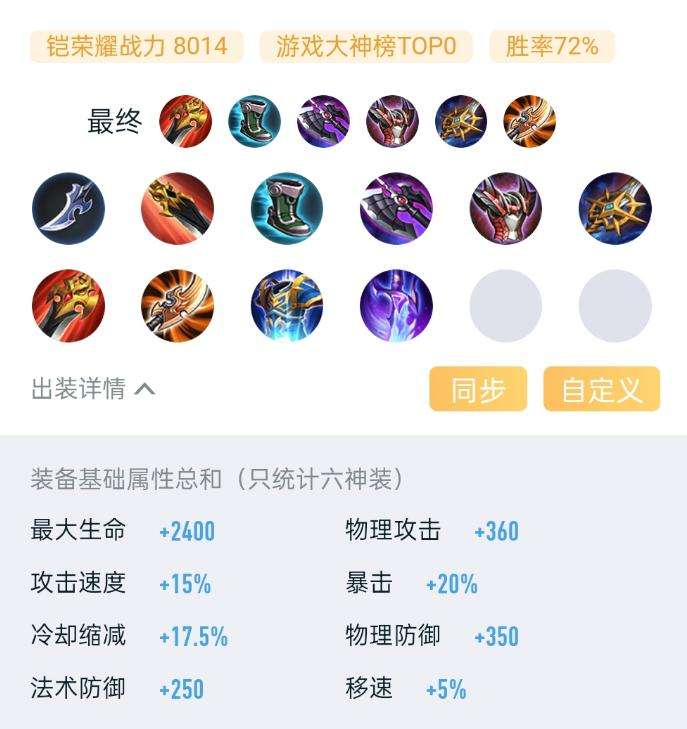The width and height of the screenshot is (687, 729).
Task: Collapse the 出装详情 section
Action: 93,389
